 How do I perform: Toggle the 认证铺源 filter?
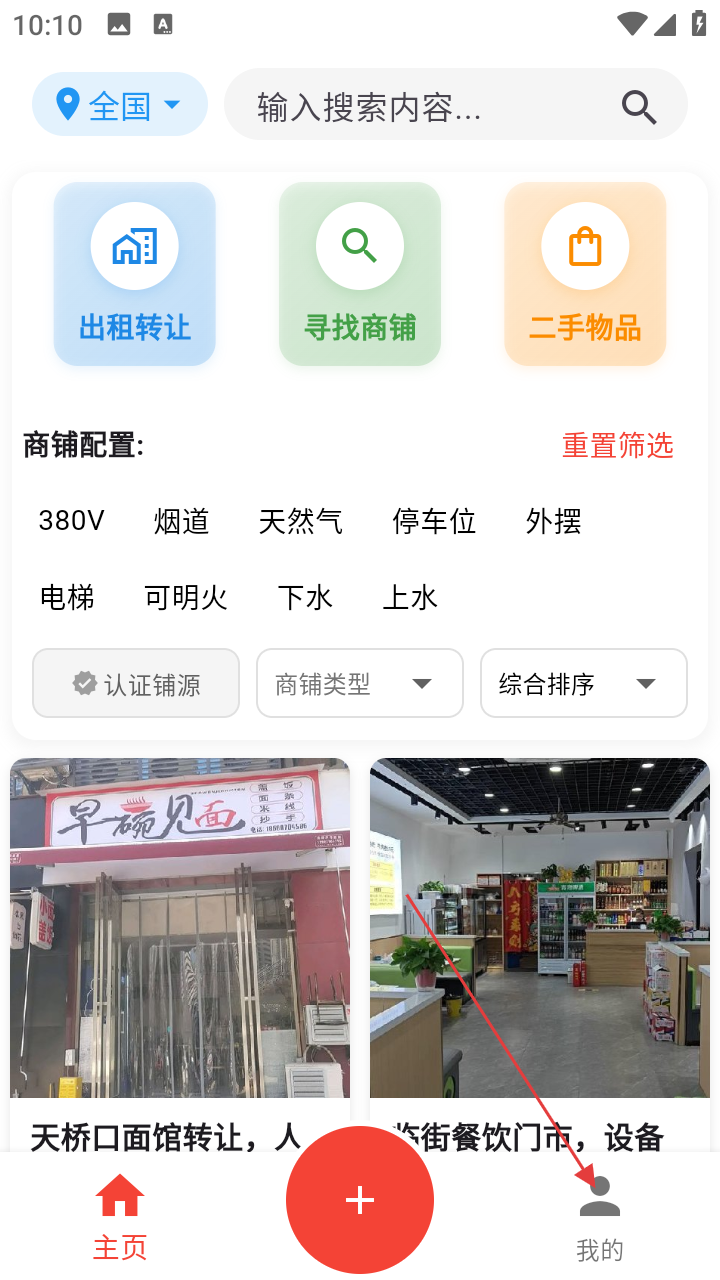[136, 684]
